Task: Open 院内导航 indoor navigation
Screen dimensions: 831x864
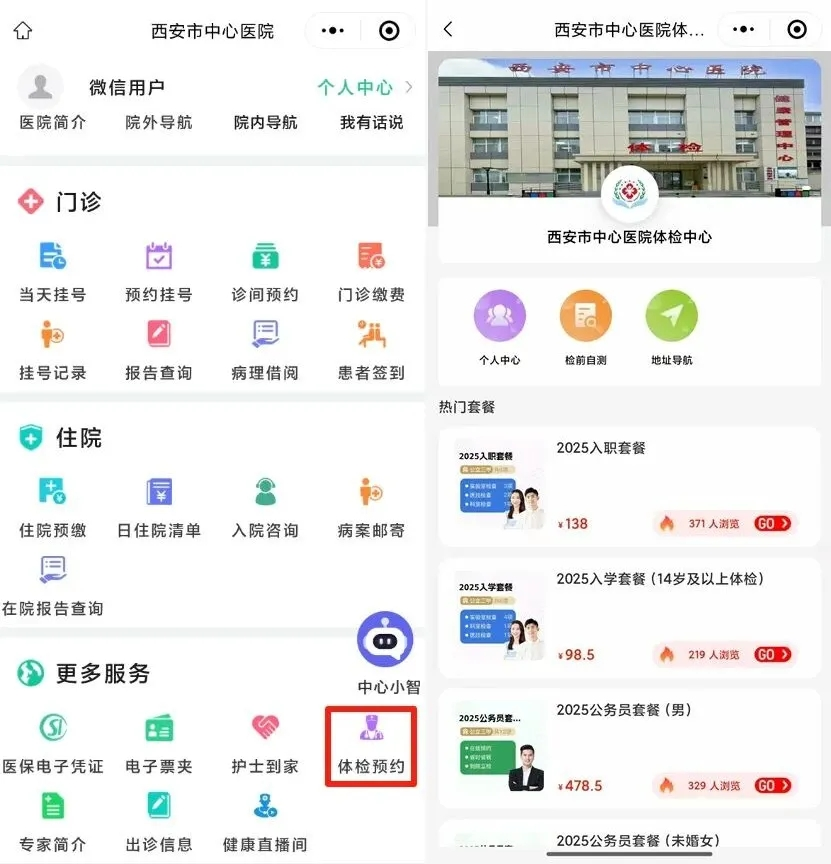Action: [265, 122]
